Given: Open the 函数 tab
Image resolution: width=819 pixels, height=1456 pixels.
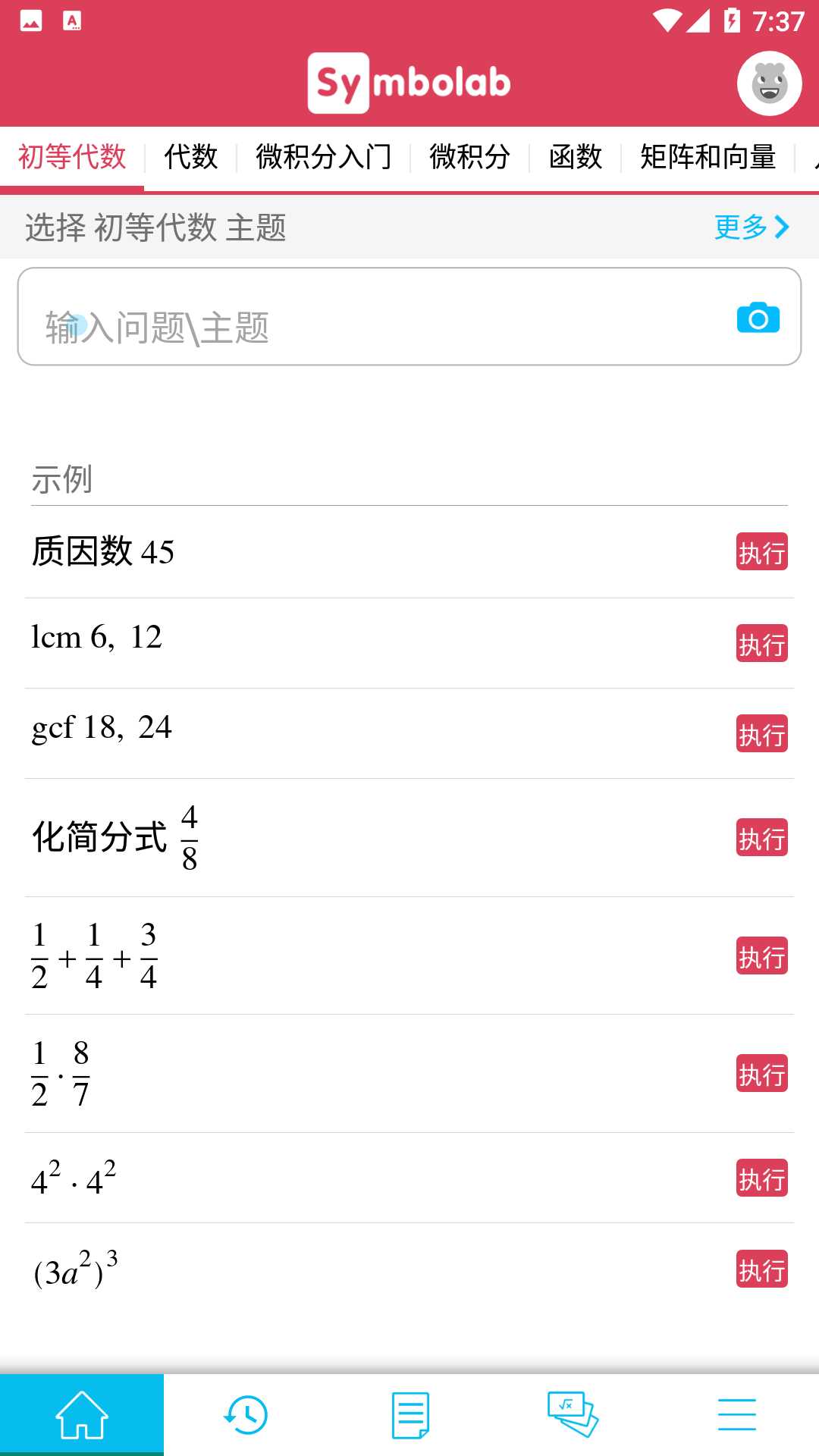Looking at the screenshot, I should point(576,157).
